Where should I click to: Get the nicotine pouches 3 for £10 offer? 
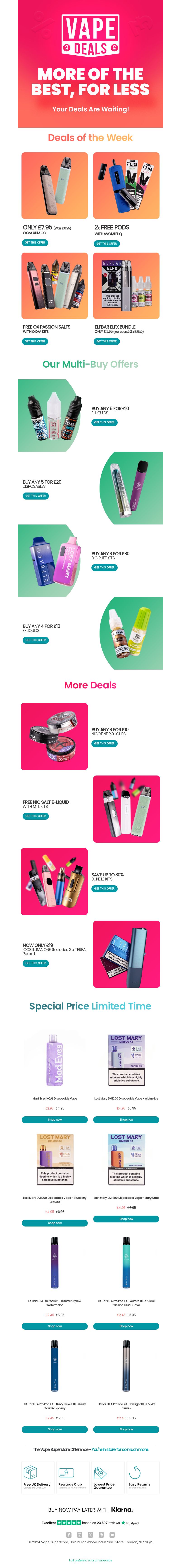[104, 743]
